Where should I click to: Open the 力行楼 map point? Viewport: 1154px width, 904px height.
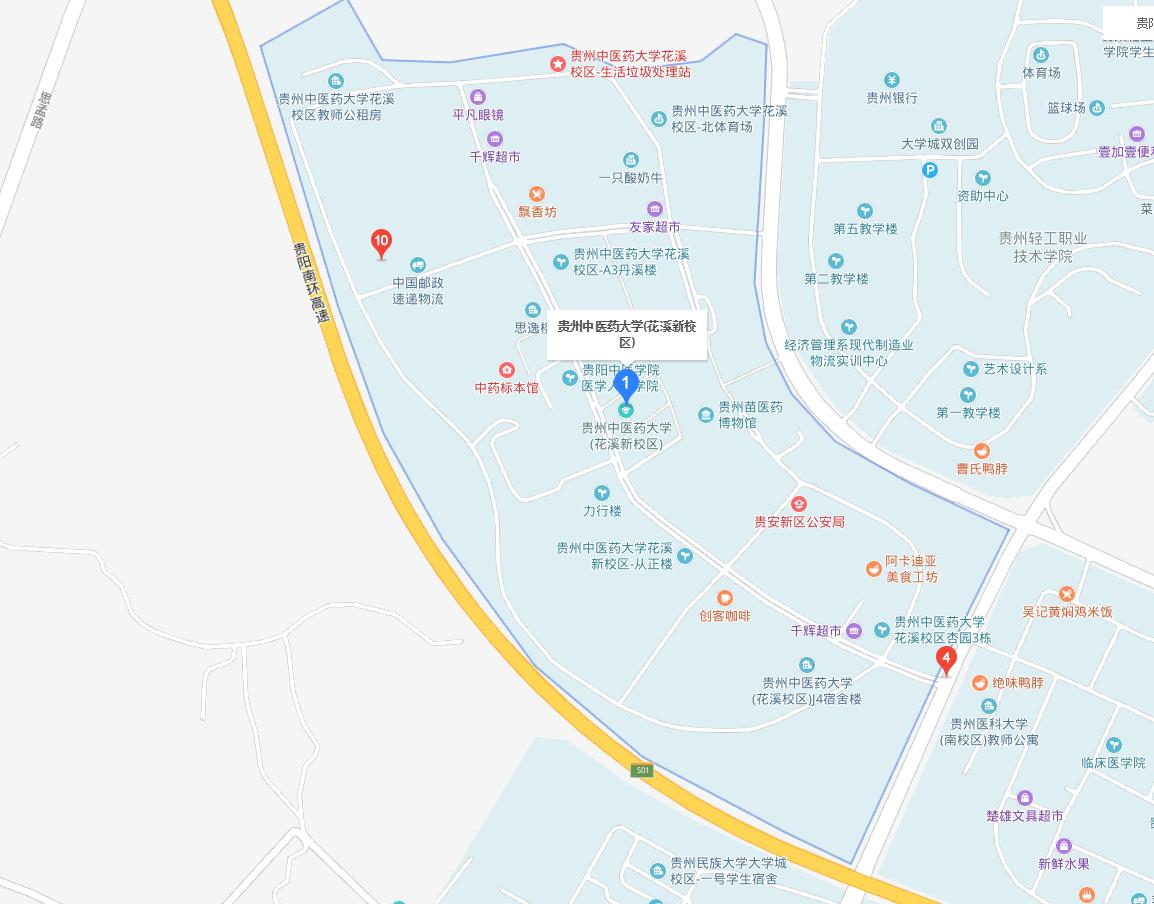point(602,493)
